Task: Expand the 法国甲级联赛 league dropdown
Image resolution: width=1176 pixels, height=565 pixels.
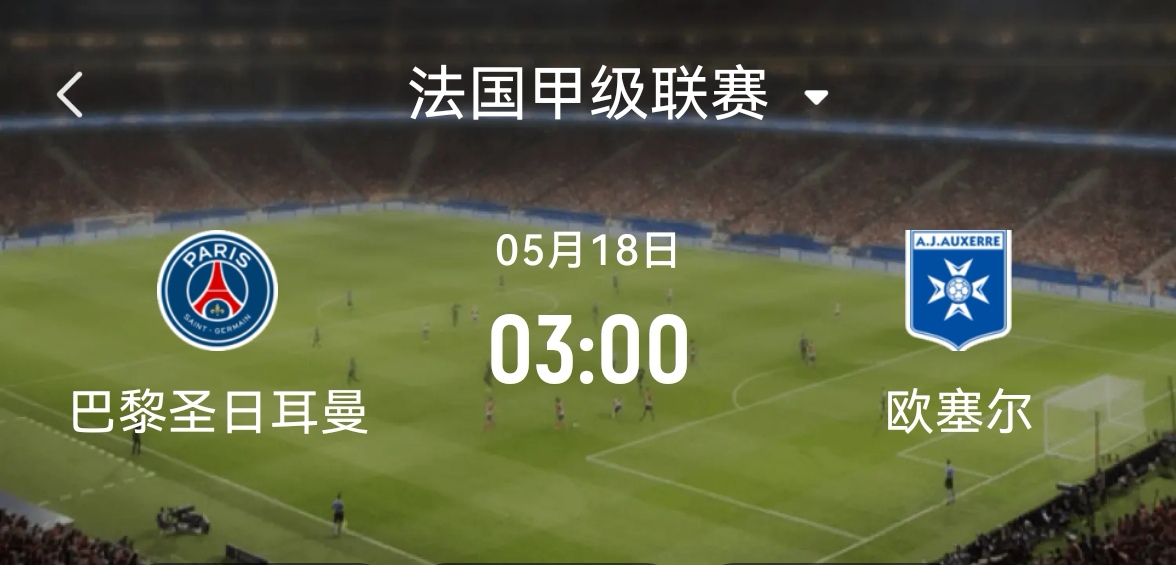Action: [816, 97]
